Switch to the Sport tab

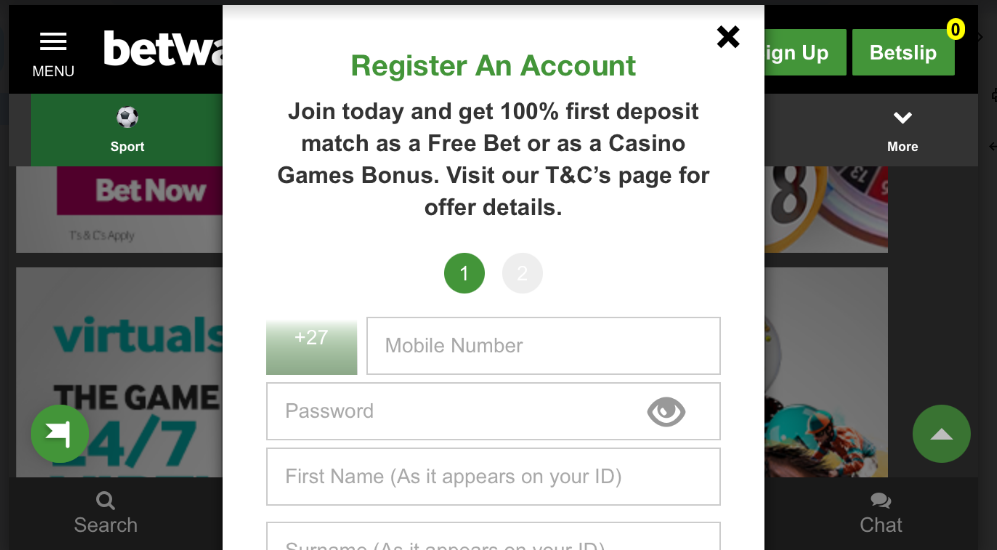click(127, 130)
